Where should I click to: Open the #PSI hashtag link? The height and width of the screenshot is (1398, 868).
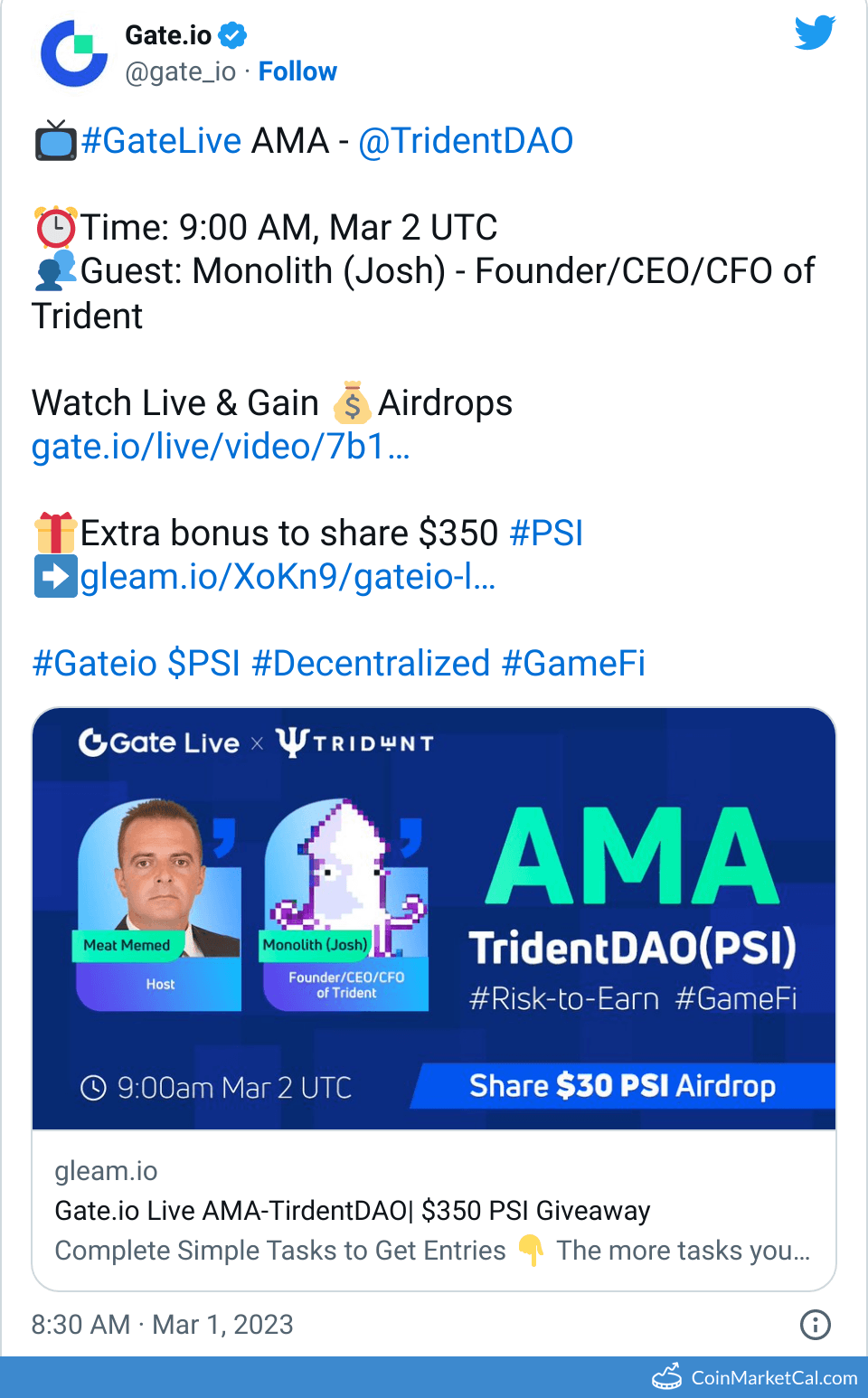(x=546, y=534)
